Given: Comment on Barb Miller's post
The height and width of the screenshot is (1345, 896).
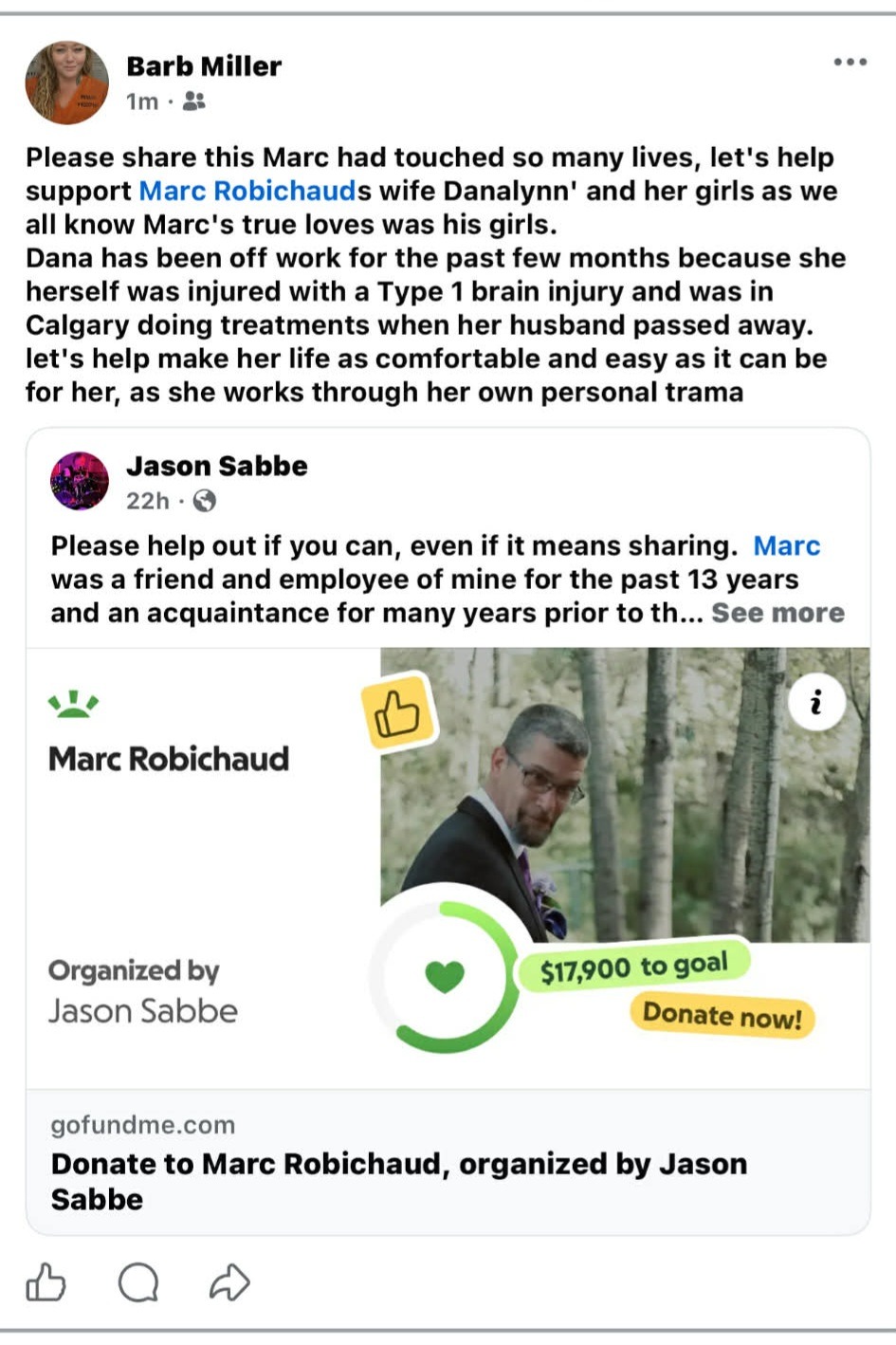Looking at the screenshot, I should pyautogui.click(x=138, y=1283).
